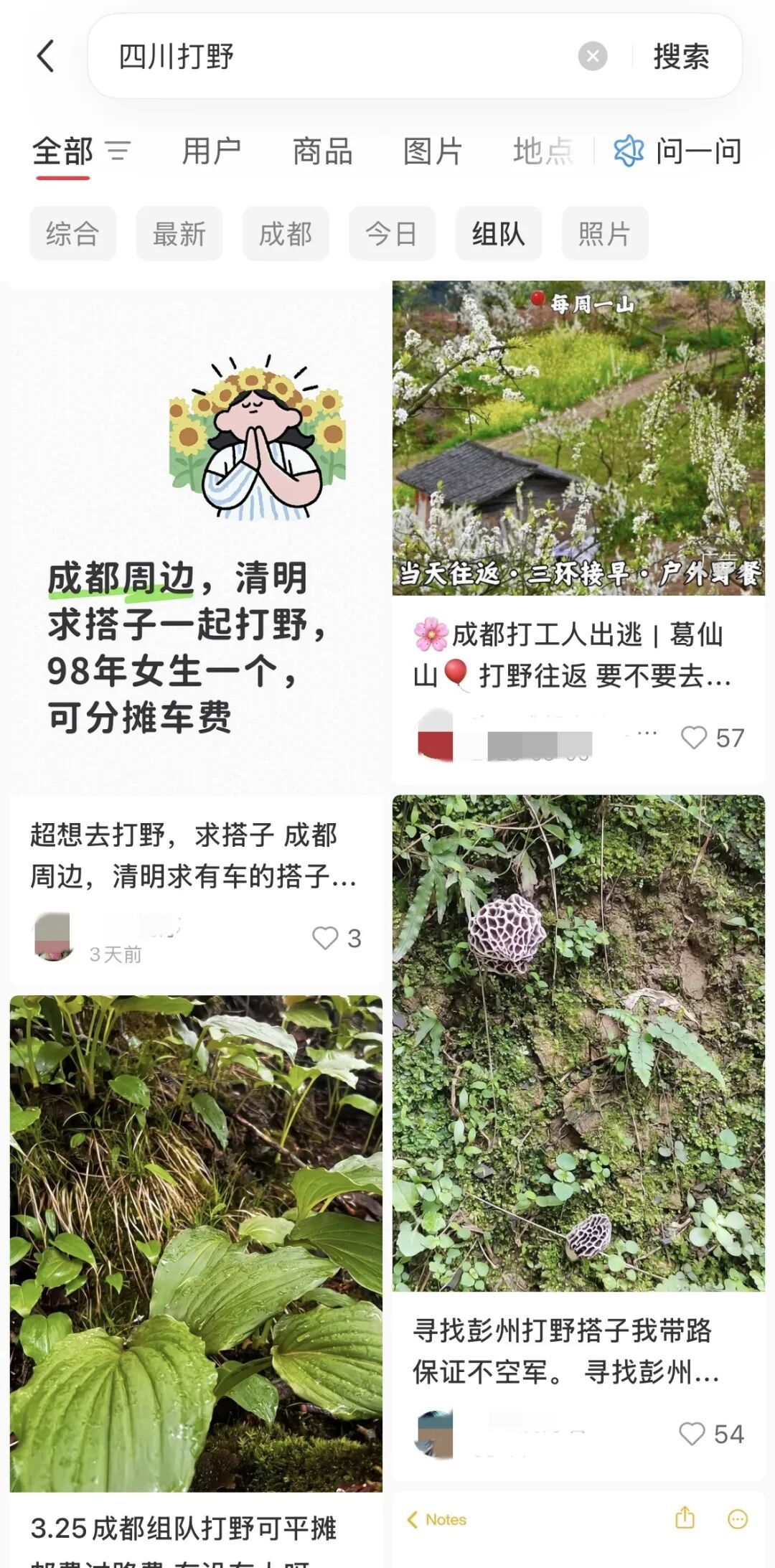
Task: Tap the 照片 filter label
Action: click(x=604, y=233)
